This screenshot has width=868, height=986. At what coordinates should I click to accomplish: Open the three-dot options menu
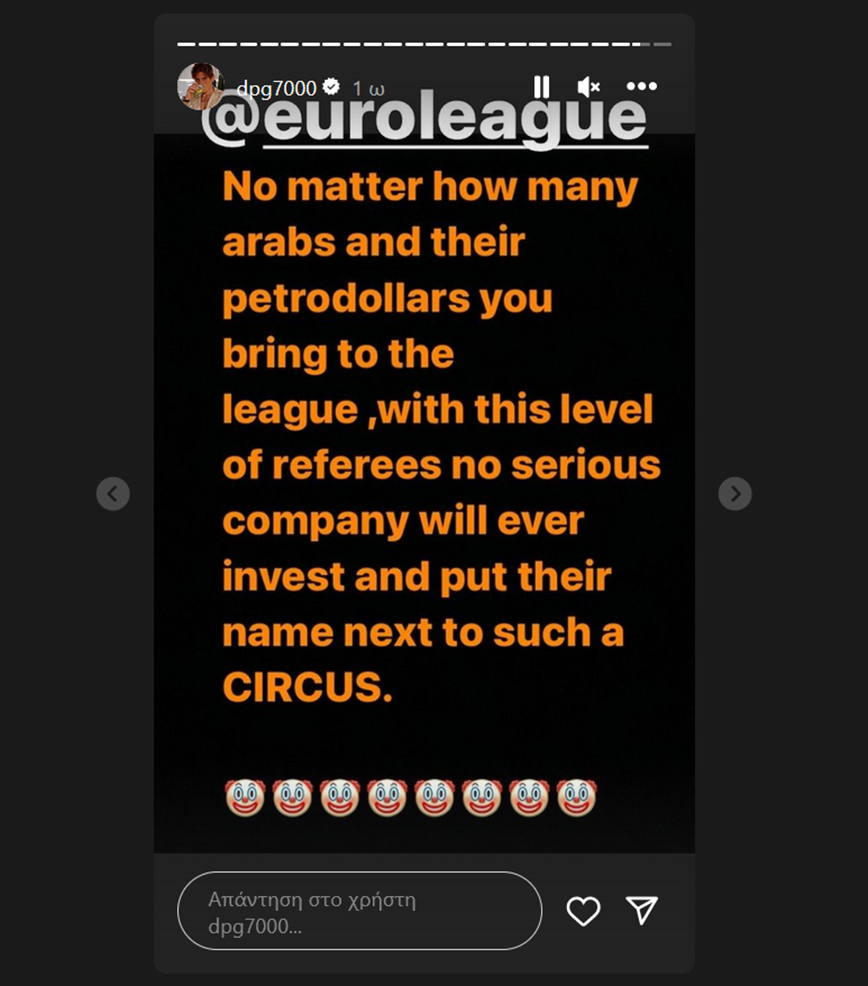coord(641,87)
